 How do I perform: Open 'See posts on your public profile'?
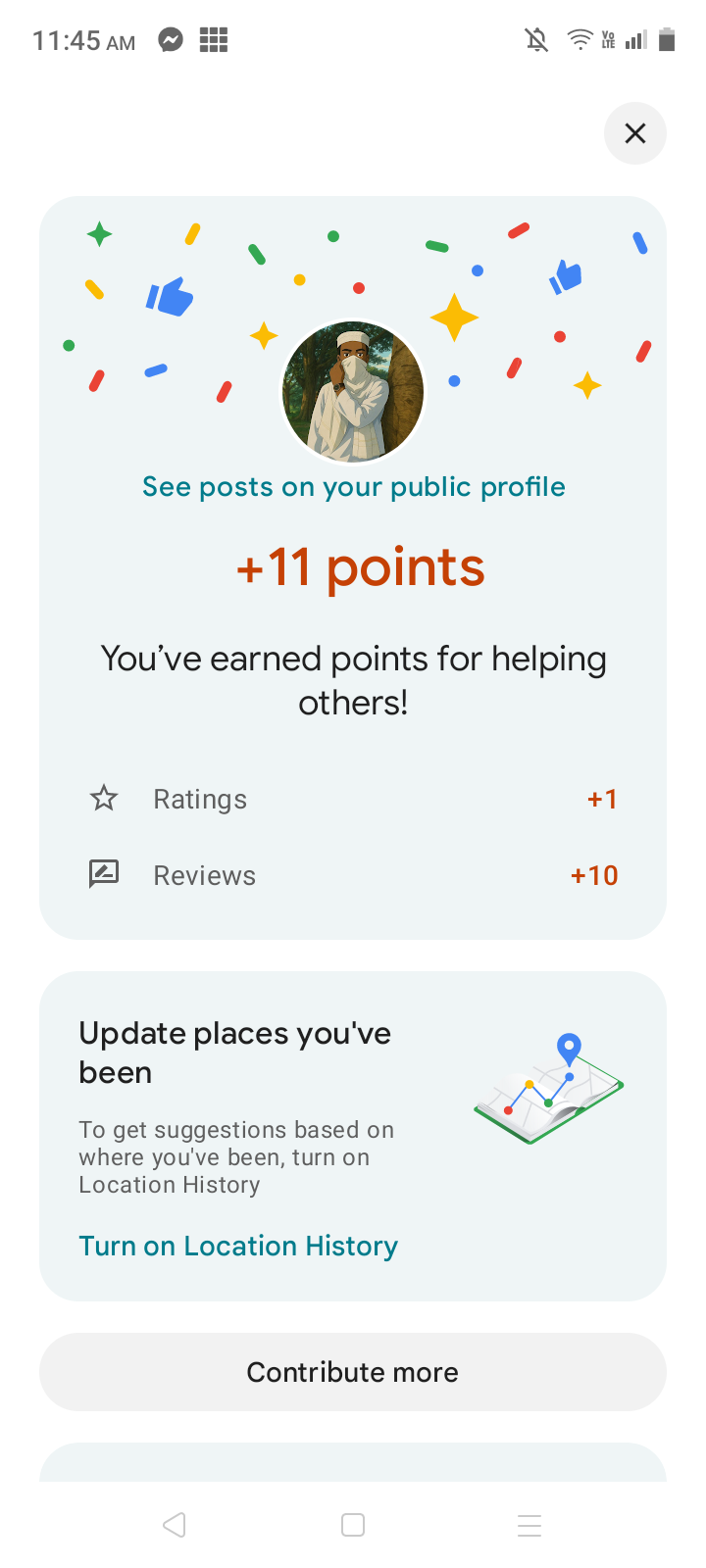353,487
